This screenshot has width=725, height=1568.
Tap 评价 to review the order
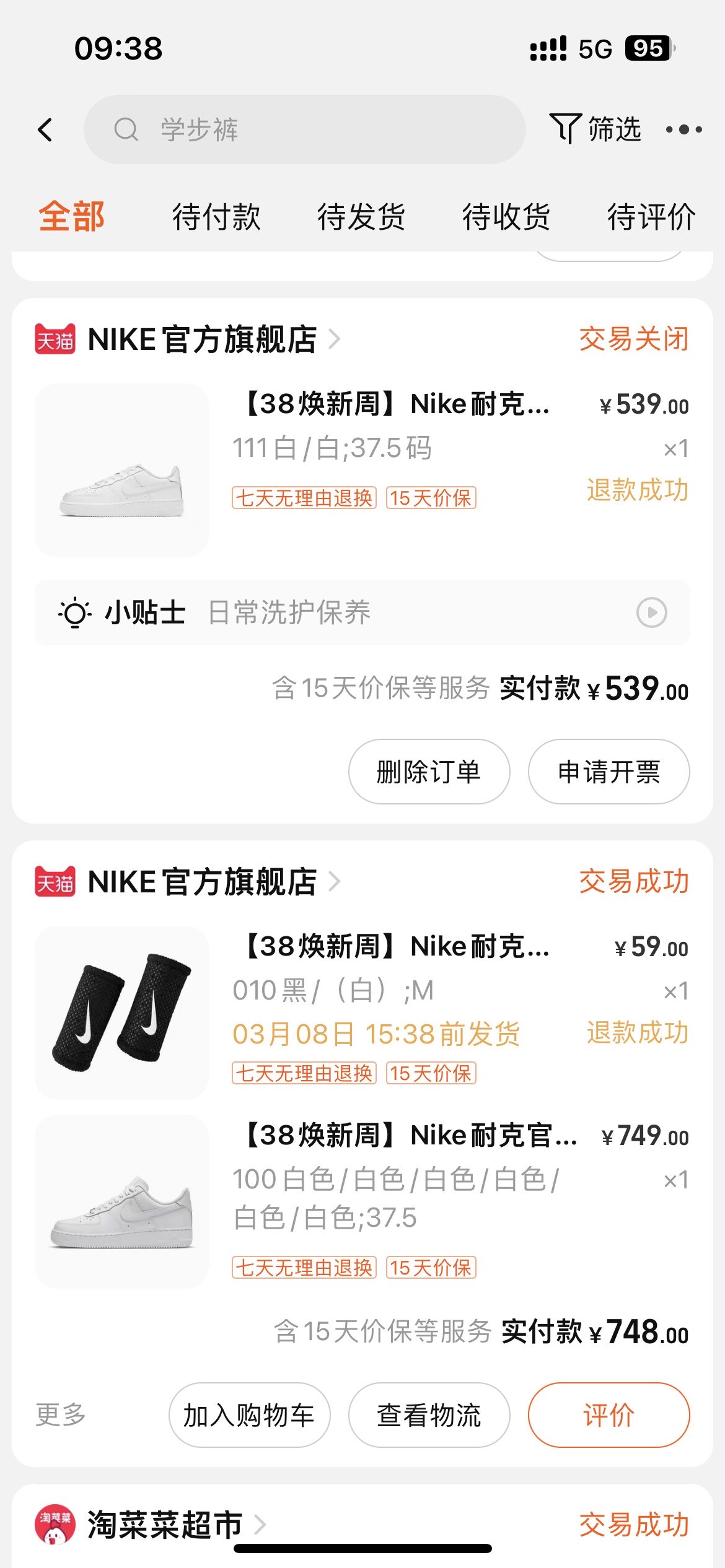pyautogui.click(x=609, y=1415)
